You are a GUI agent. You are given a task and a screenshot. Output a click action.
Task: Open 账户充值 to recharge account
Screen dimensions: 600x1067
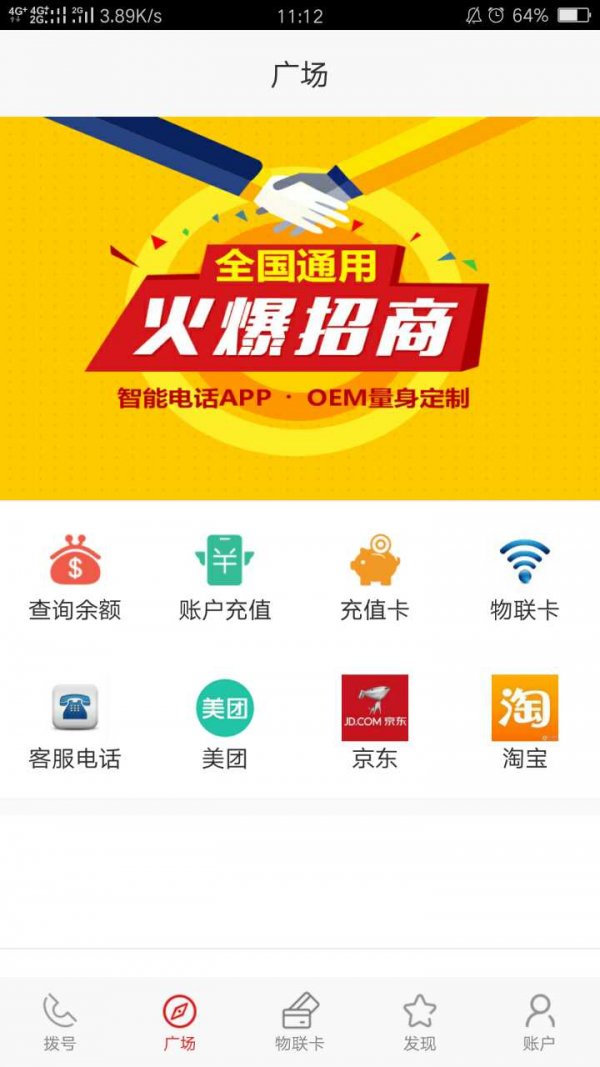[x=225, y=577]
